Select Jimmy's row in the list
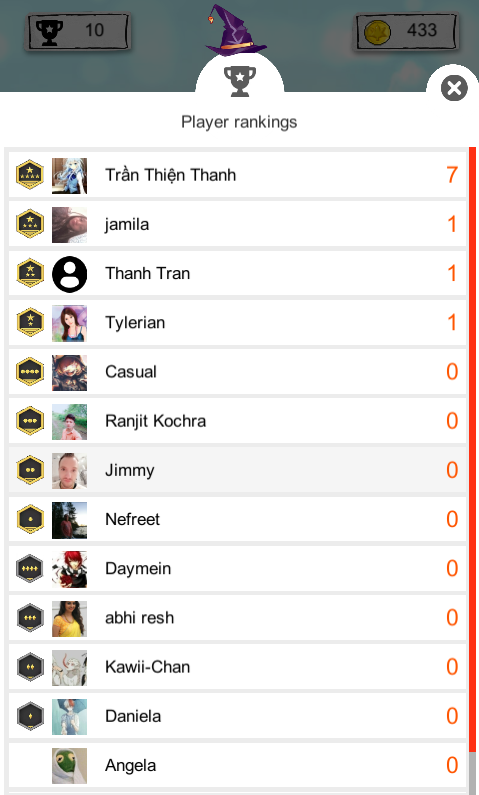The width and height of the screenshot is (479, 795). click(237, 470)
